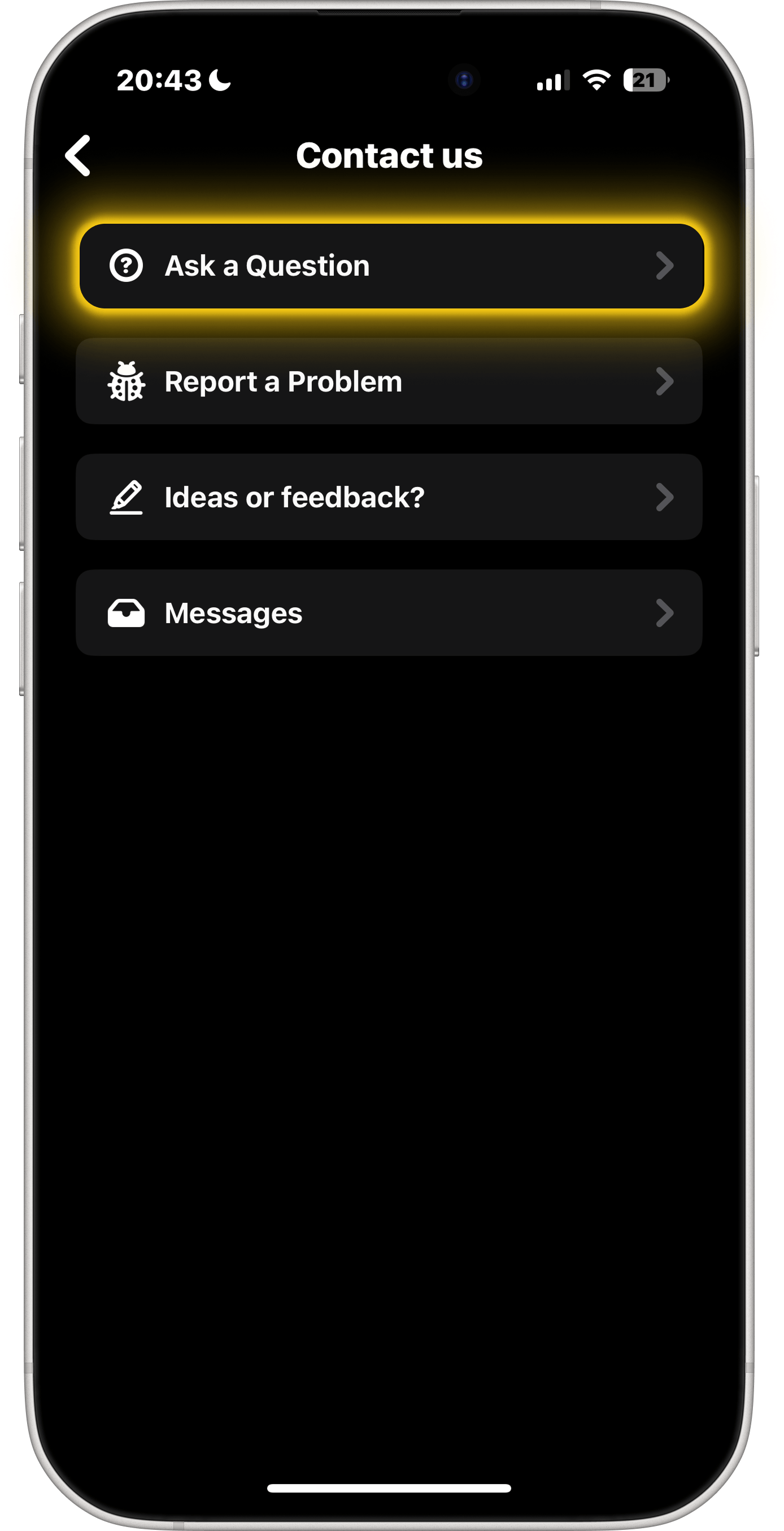Viewport: 784px width, 1531px height.
Task: Open the Ask a Question row
Action: click(x=391, y=266)
